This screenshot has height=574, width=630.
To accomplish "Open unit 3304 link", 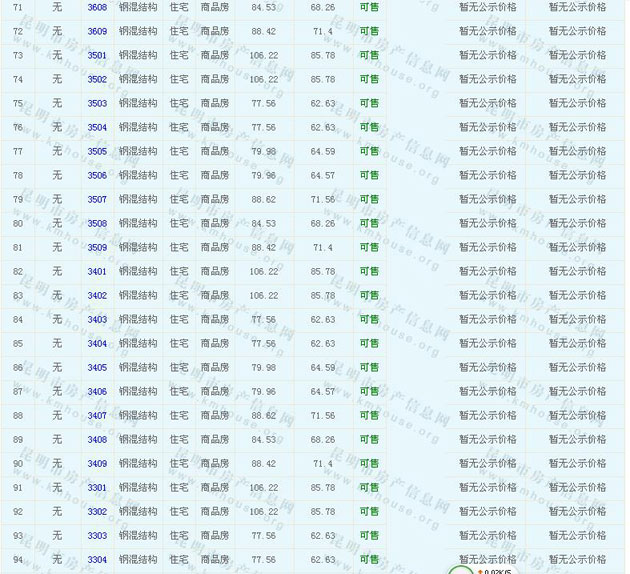I will coord(97,560).
